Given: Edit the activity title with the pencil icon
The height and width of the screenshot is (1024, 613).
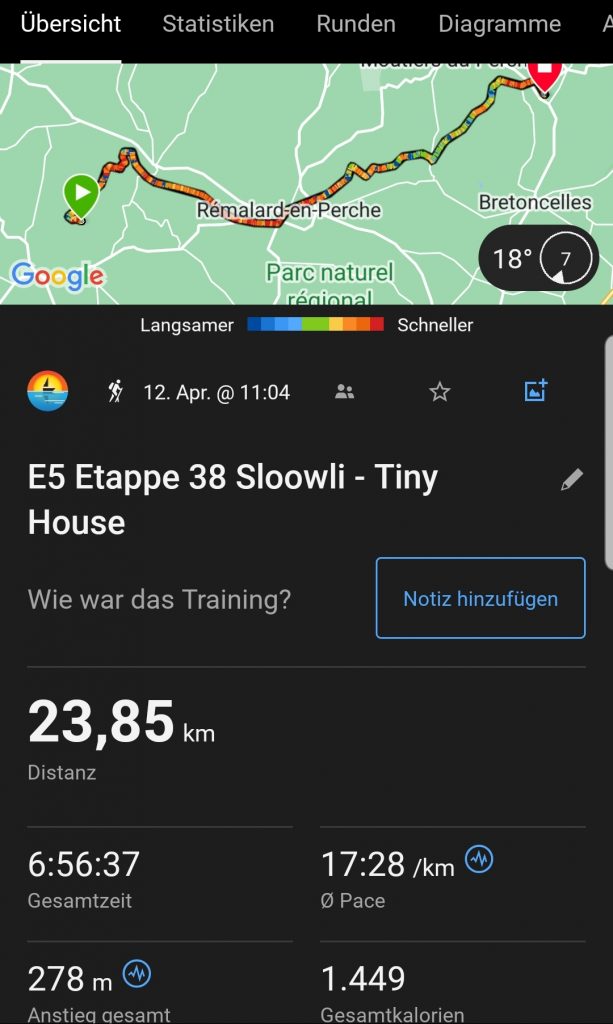Looking at the screenshot, I should click(571, 481).
